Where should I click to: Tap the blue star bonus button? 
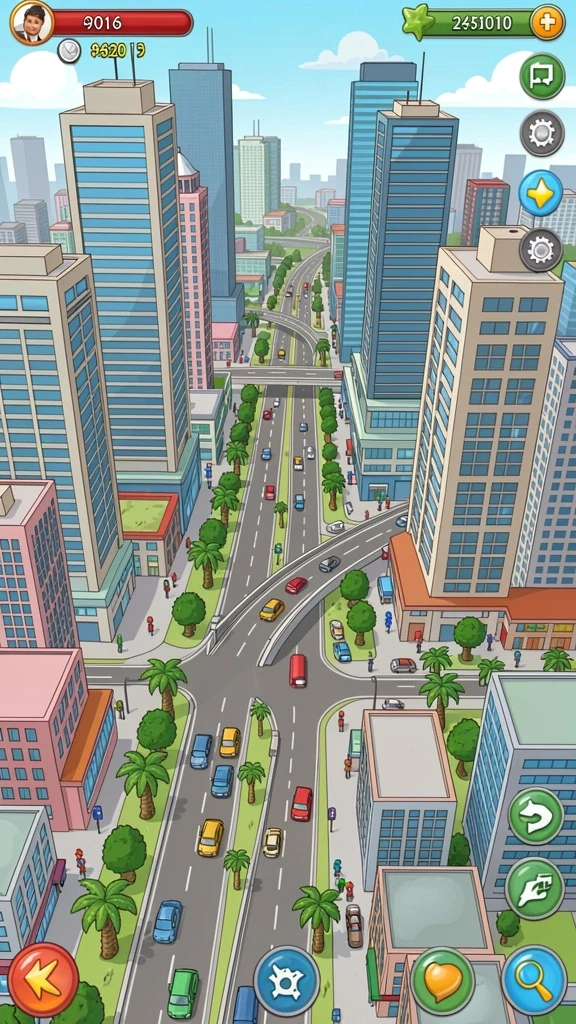541,193
